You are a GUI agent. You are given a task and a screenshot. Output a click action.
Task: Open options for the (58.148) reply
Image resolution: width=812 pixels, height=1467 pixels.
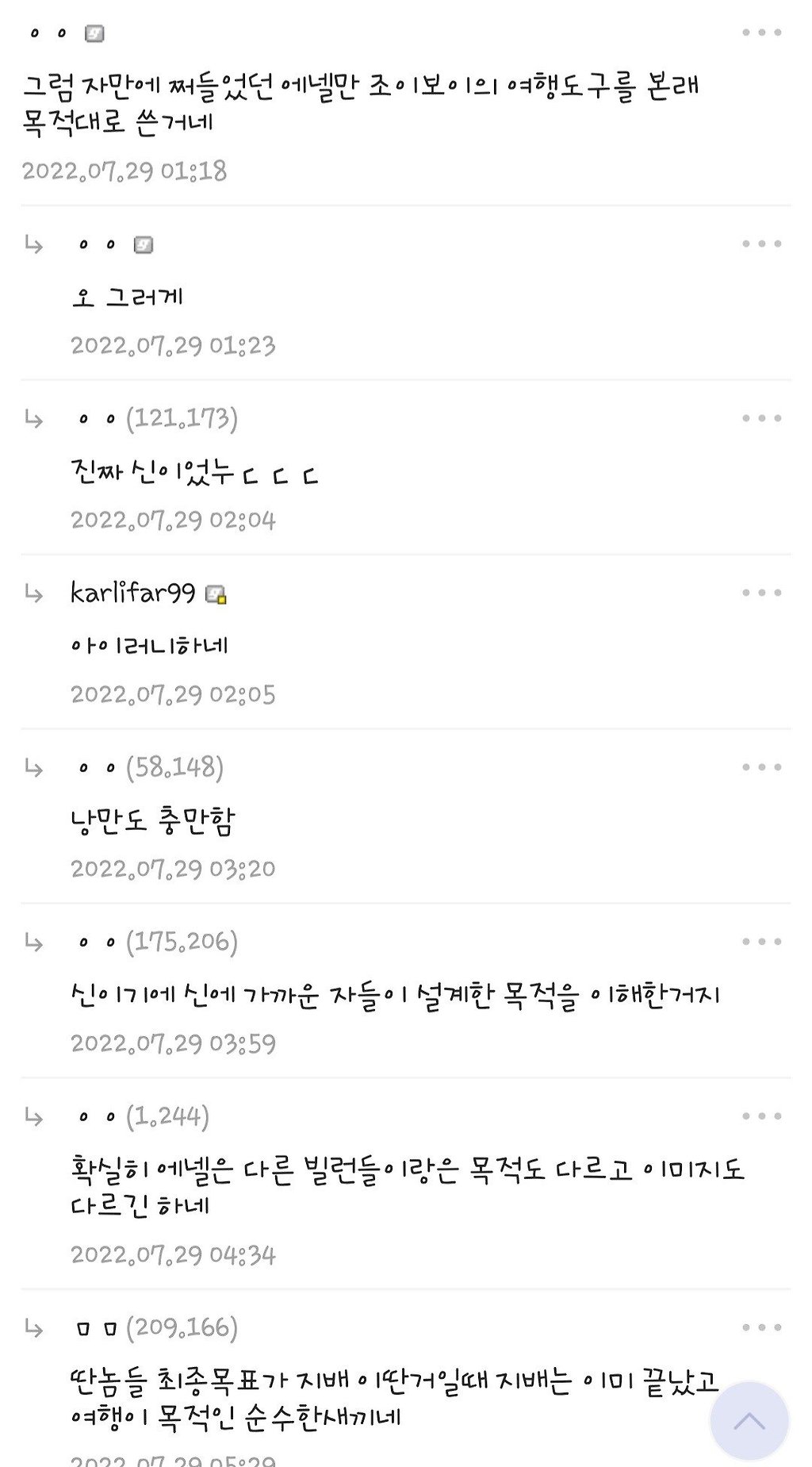(762, 767)
